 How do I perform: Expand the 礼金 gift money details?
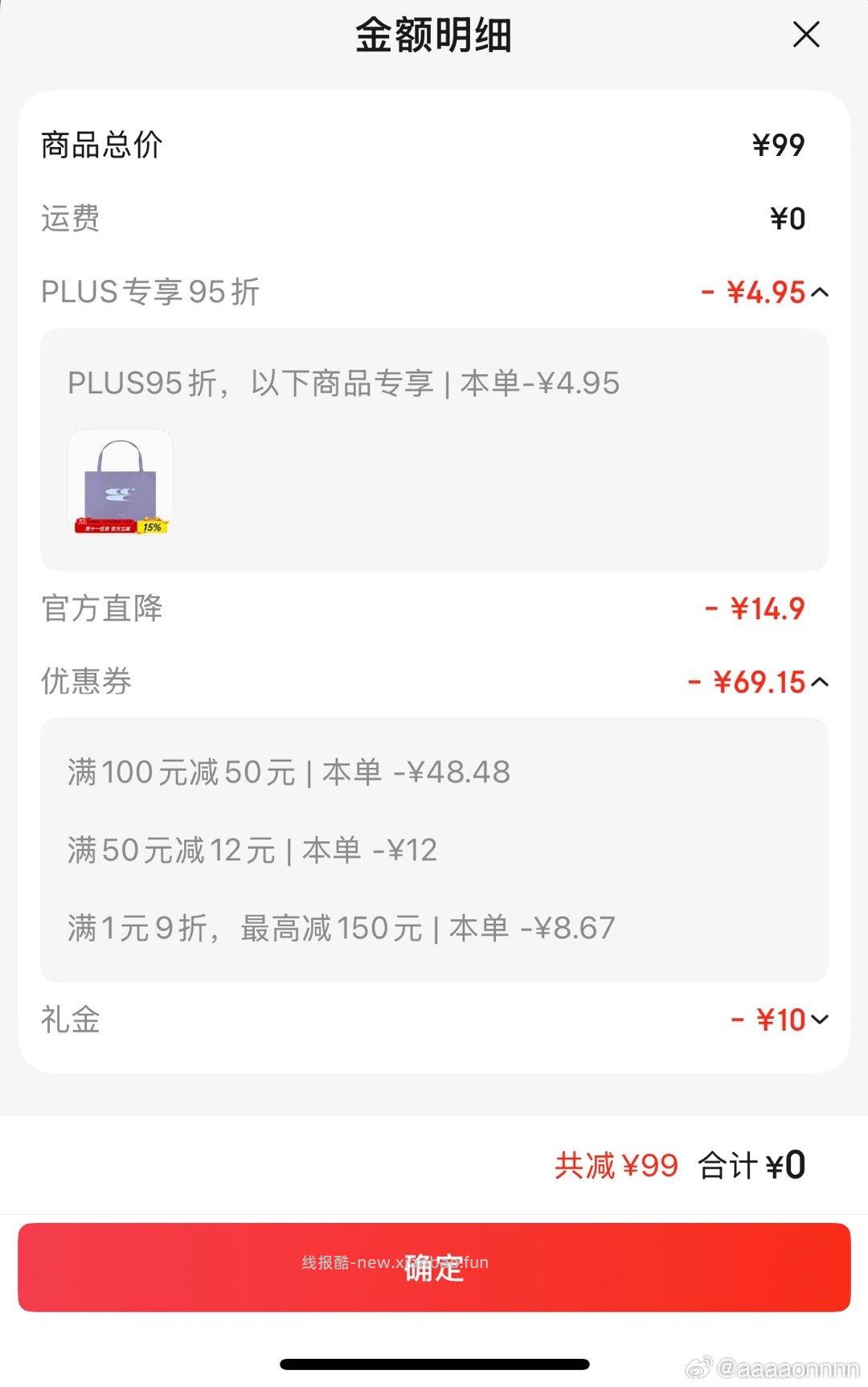pos(820,1020)
